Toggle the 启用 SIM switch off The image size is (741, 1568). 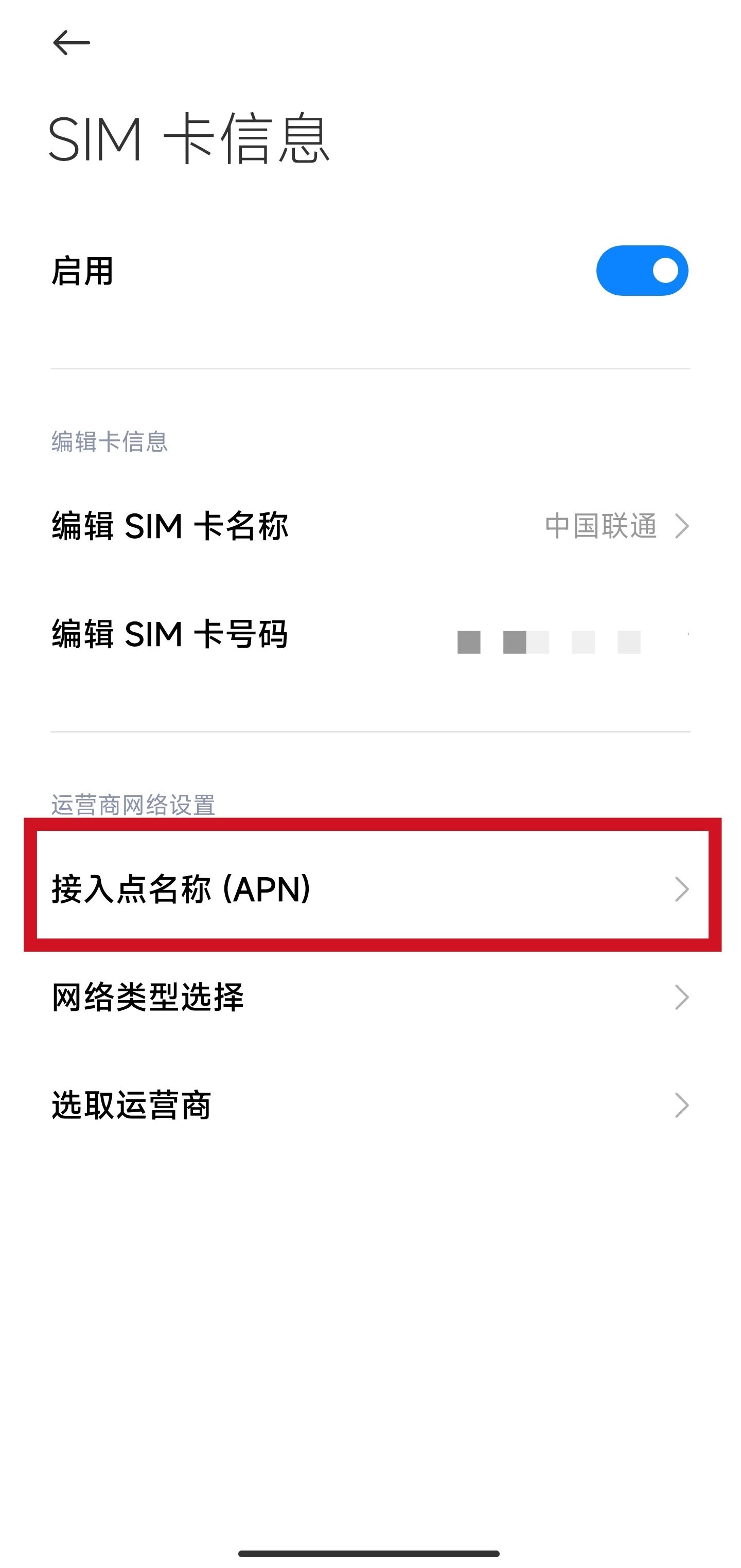tap(641, 271)
